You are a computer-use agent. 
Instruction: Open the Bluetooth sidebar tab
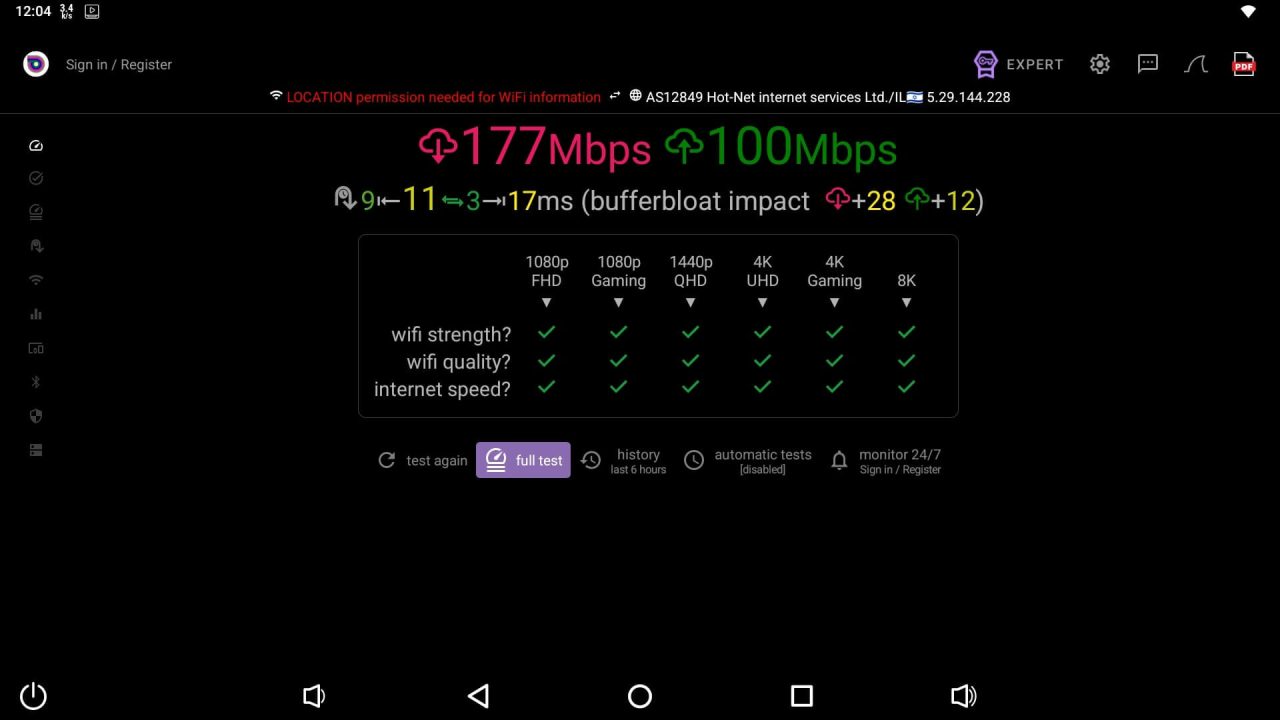pyautogui.click(x=36, y=382)
